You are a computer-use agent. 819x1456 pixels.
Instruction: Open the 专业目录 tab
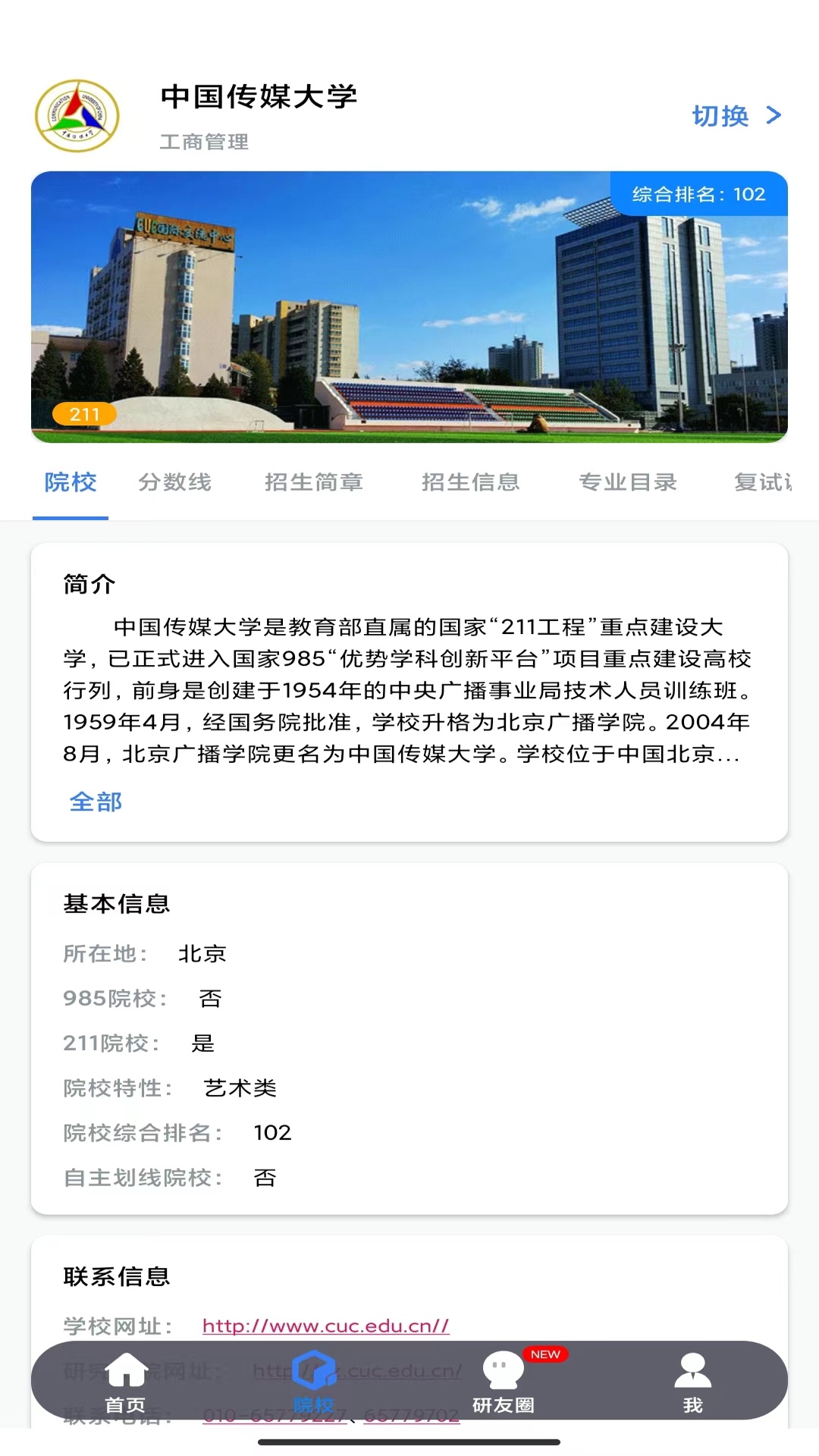point(629,482)
